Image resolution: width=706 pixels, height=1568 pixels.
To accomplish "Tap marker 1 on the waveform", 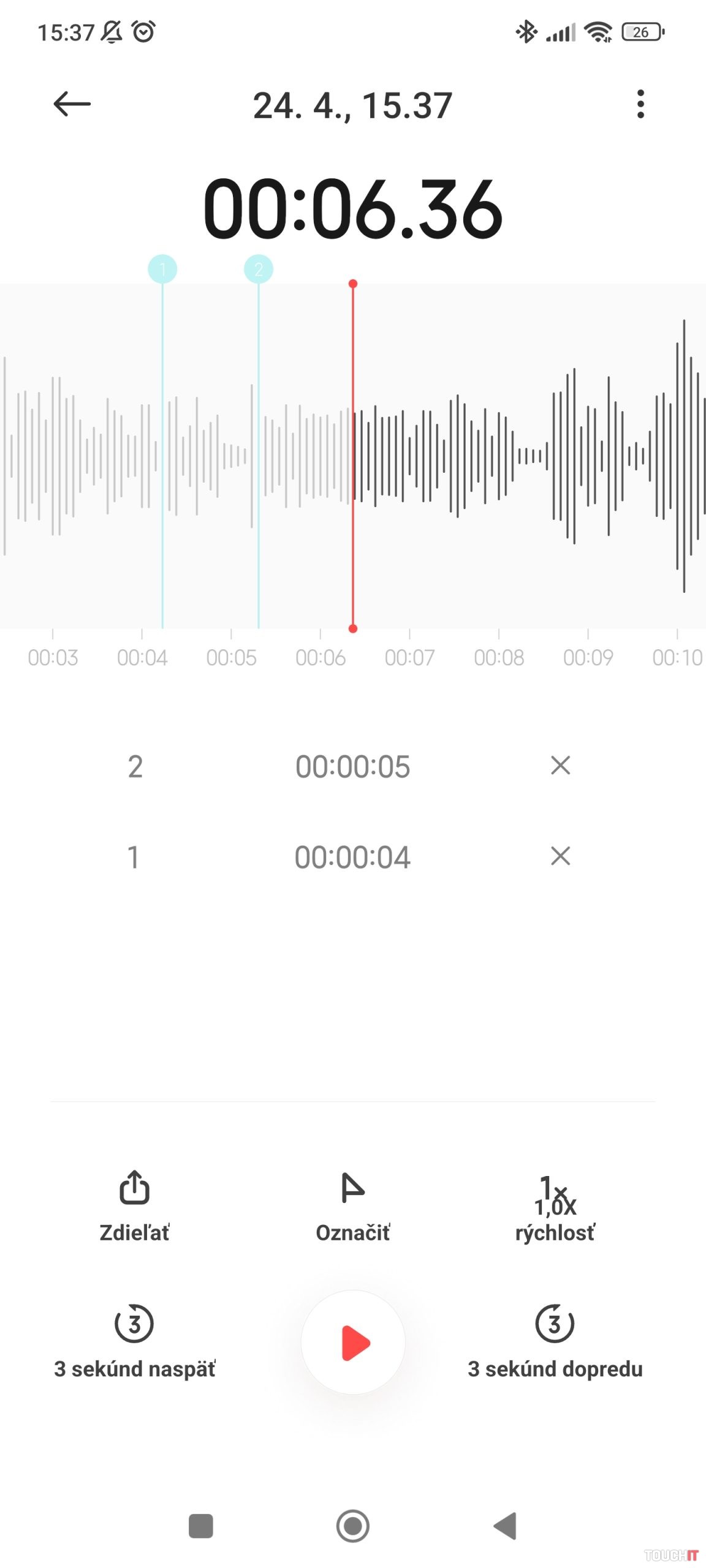I will [x=162, y=269].
